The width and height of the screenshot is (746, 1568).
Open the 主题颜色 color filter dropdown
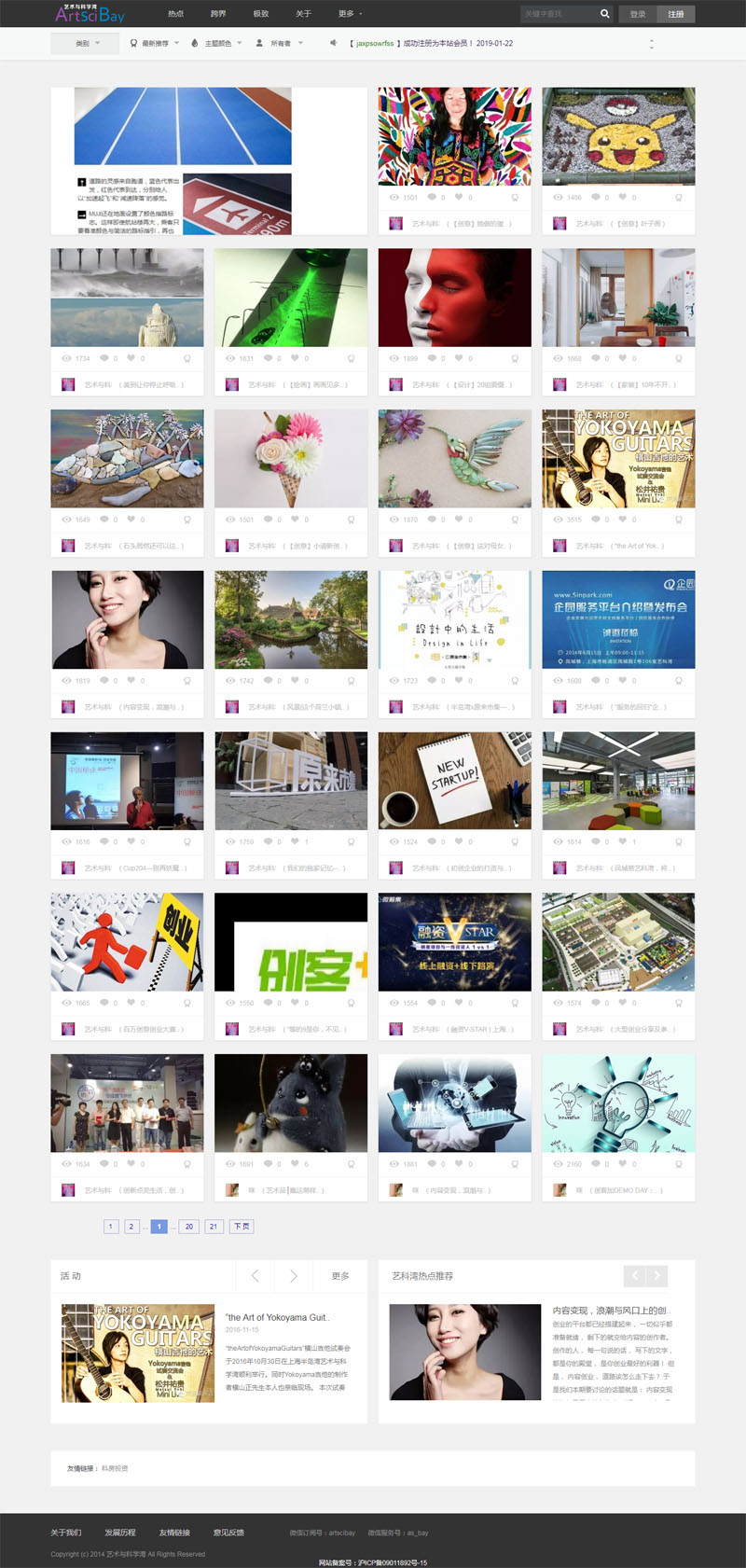point(217,43)
